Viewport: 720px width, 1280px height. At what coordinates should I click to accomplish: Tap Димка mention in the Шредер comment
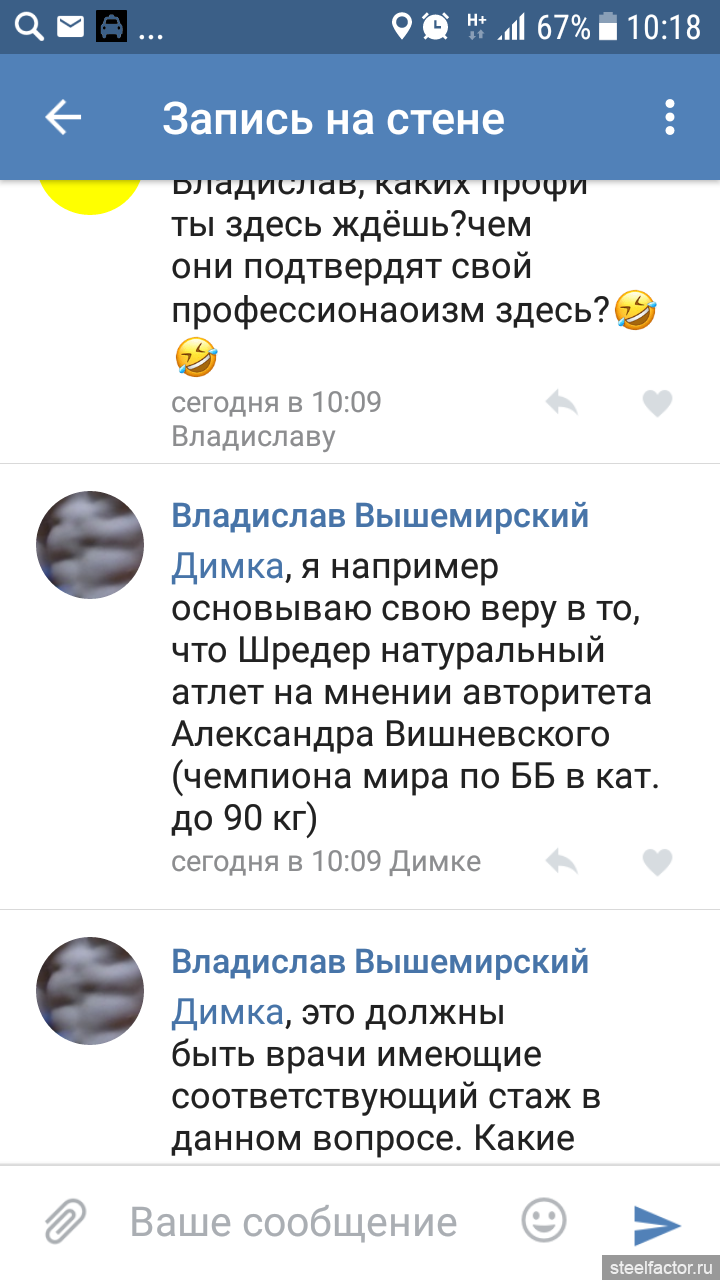tap(228, 566)
